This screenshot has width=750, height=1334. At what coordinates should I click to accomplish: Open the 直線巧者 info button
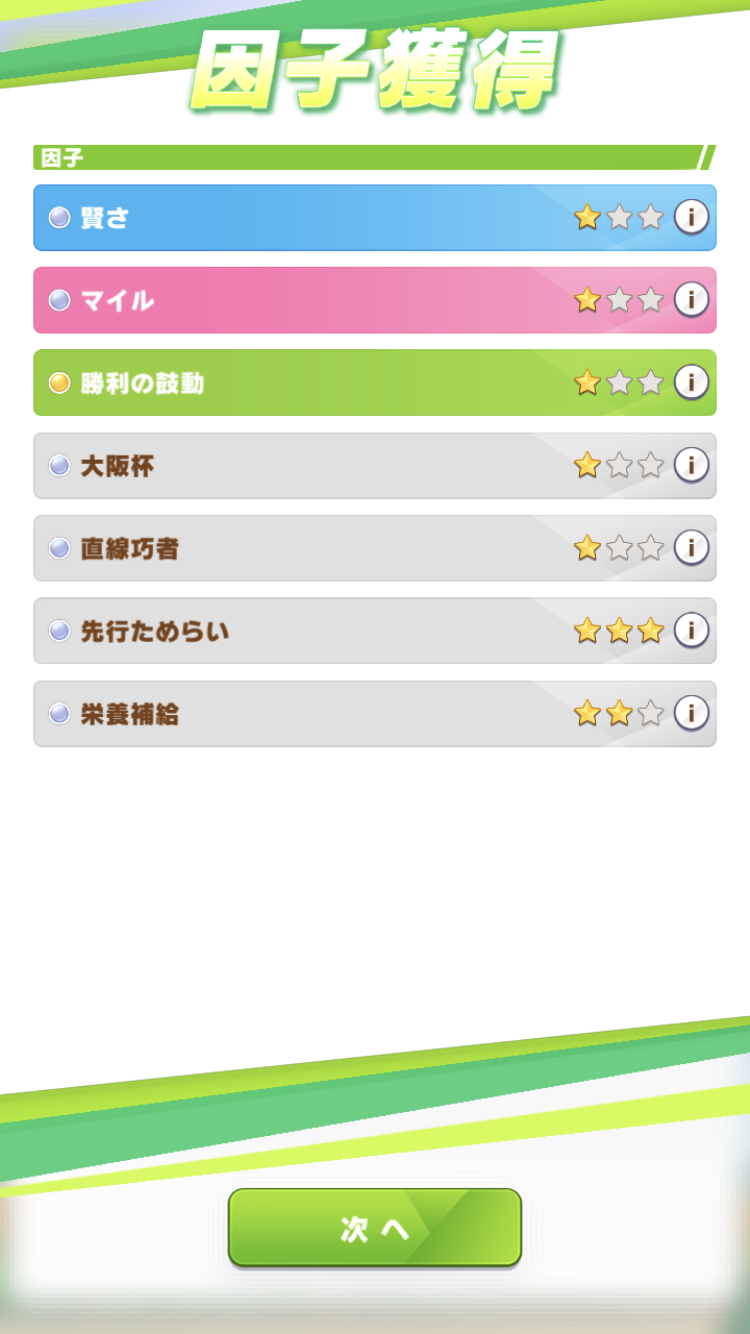[691, 548]
